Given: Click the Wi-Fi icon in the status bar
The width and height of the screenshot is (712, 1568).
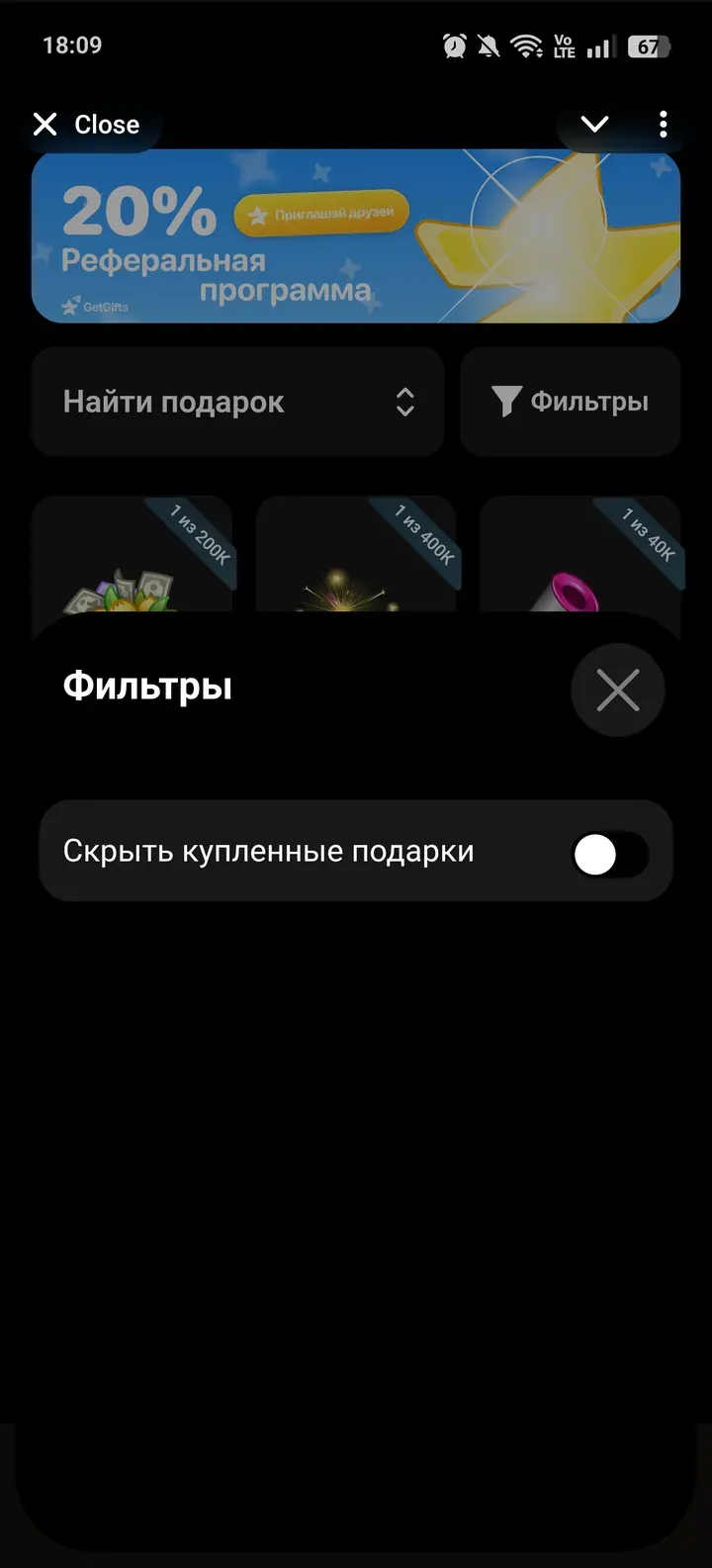Looking at the screenshot, I should pos(527,45).
